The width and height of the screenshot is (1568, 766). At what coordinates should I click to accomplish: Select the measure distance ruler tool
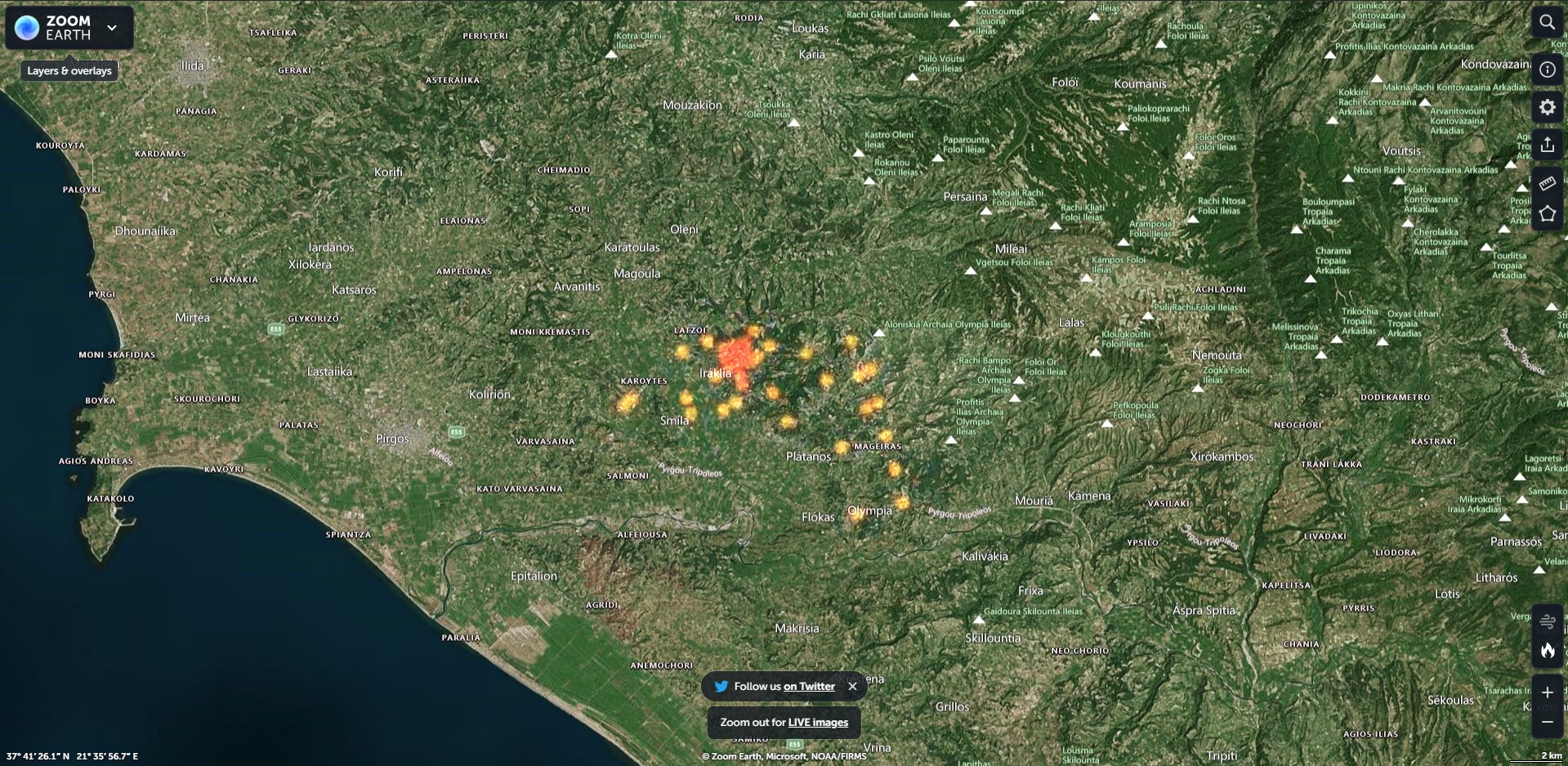pyautogui.click(x=1547, y=183)
